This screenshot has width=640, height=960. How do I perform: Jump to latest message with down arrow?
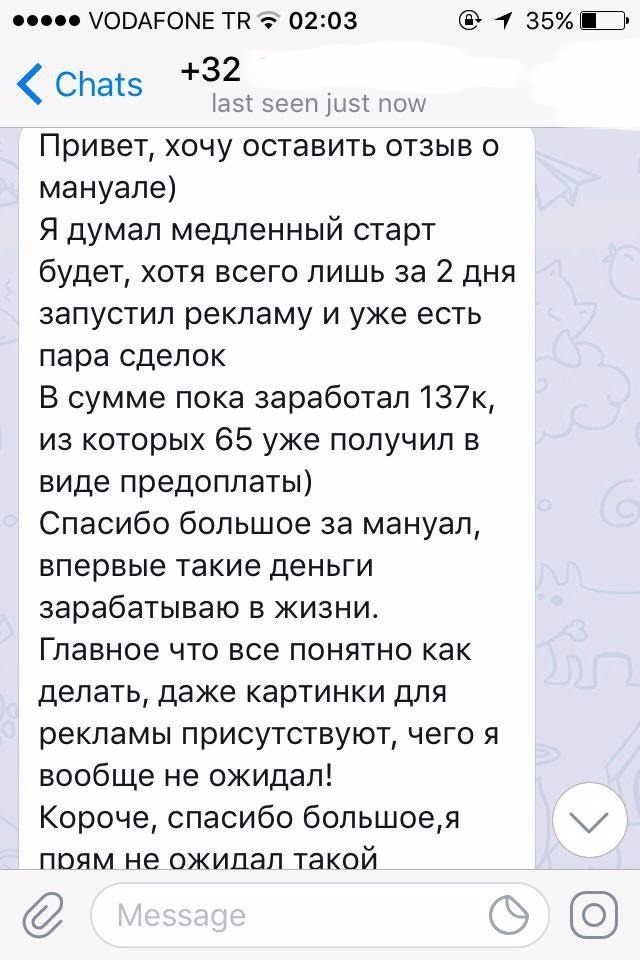coord(590,822)
